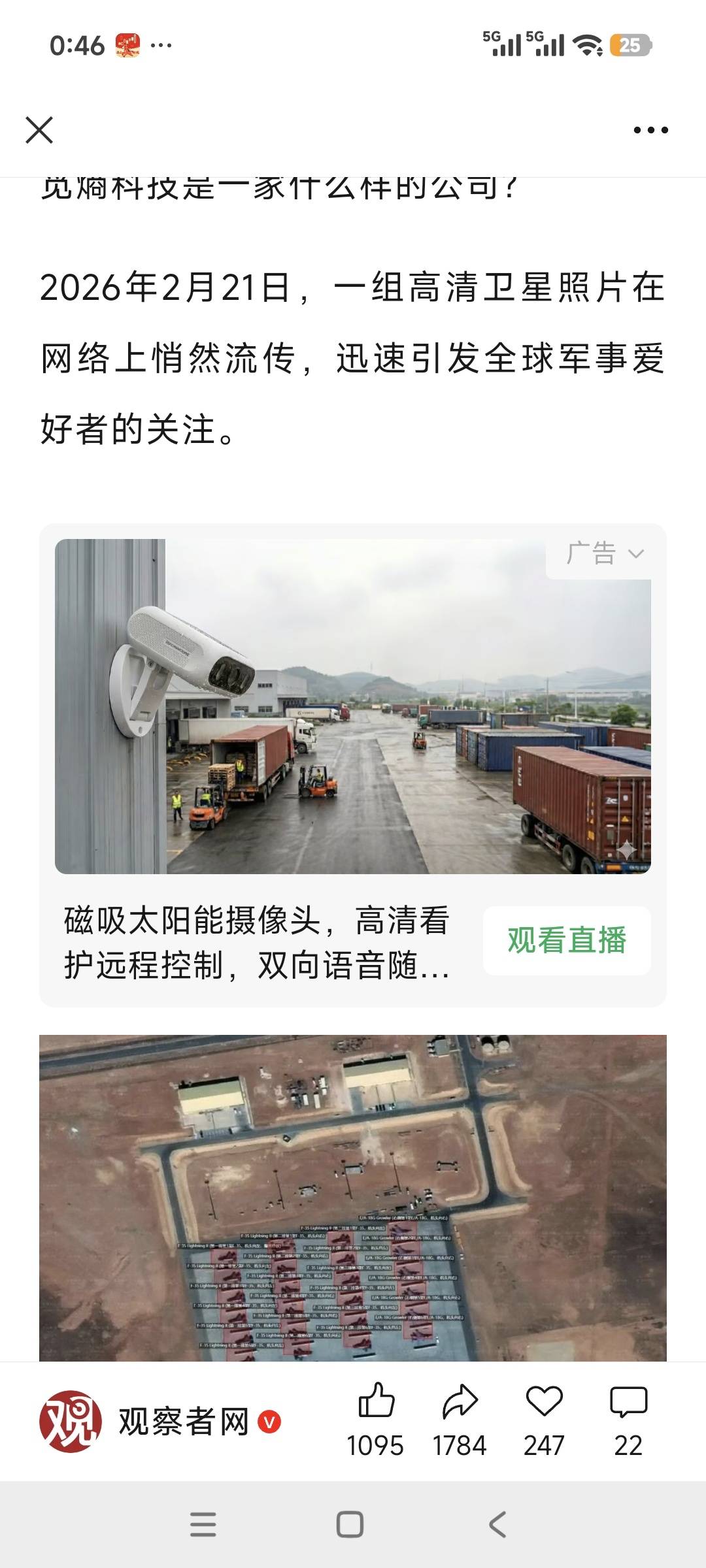Image resolution: width=706 pixels, height=1568 pixels.
Task: Close the article page
Action: (x=39, y=130)
